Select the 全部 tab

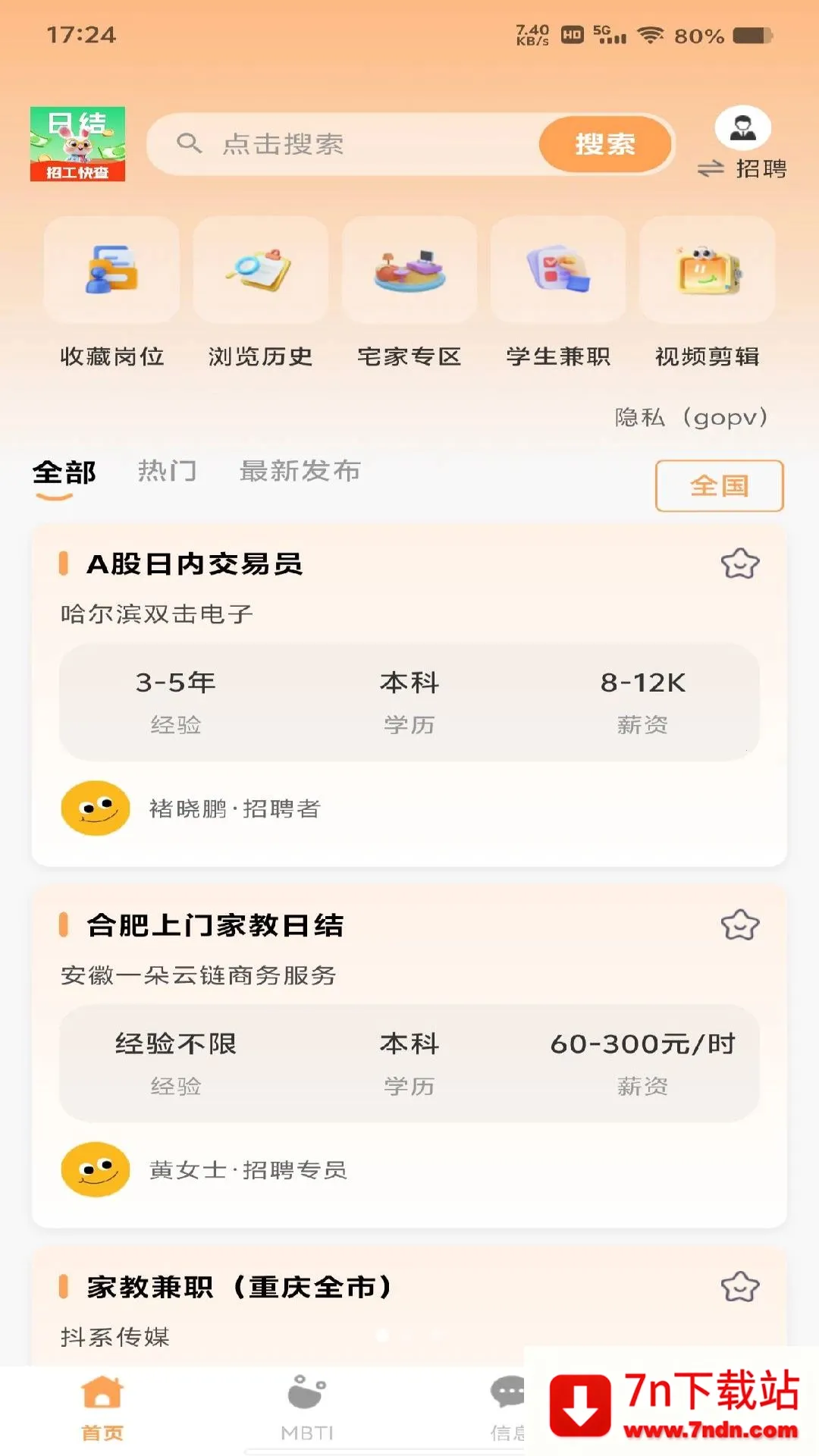tap(64, 472)
